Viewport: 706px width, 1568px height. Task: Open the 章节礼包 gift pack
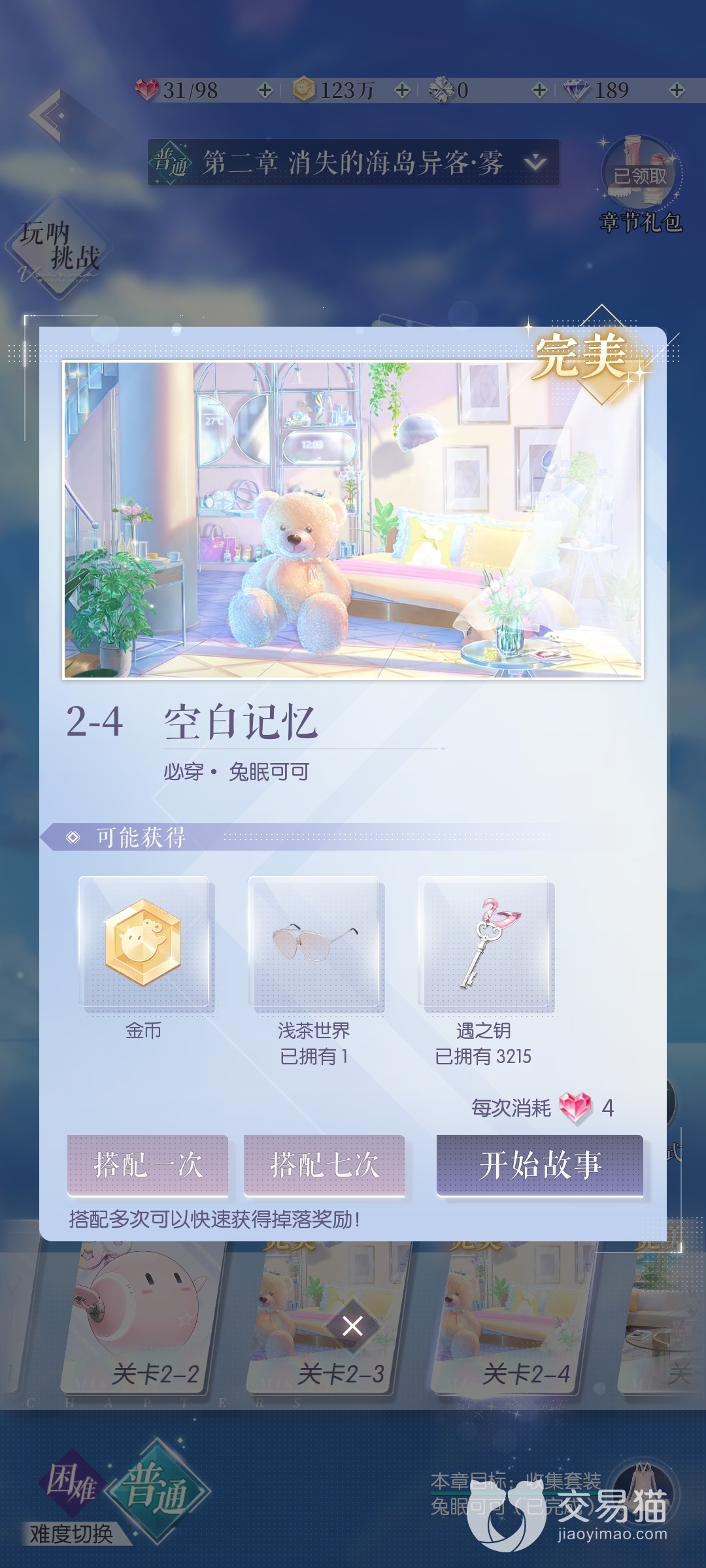coord(641,183)
